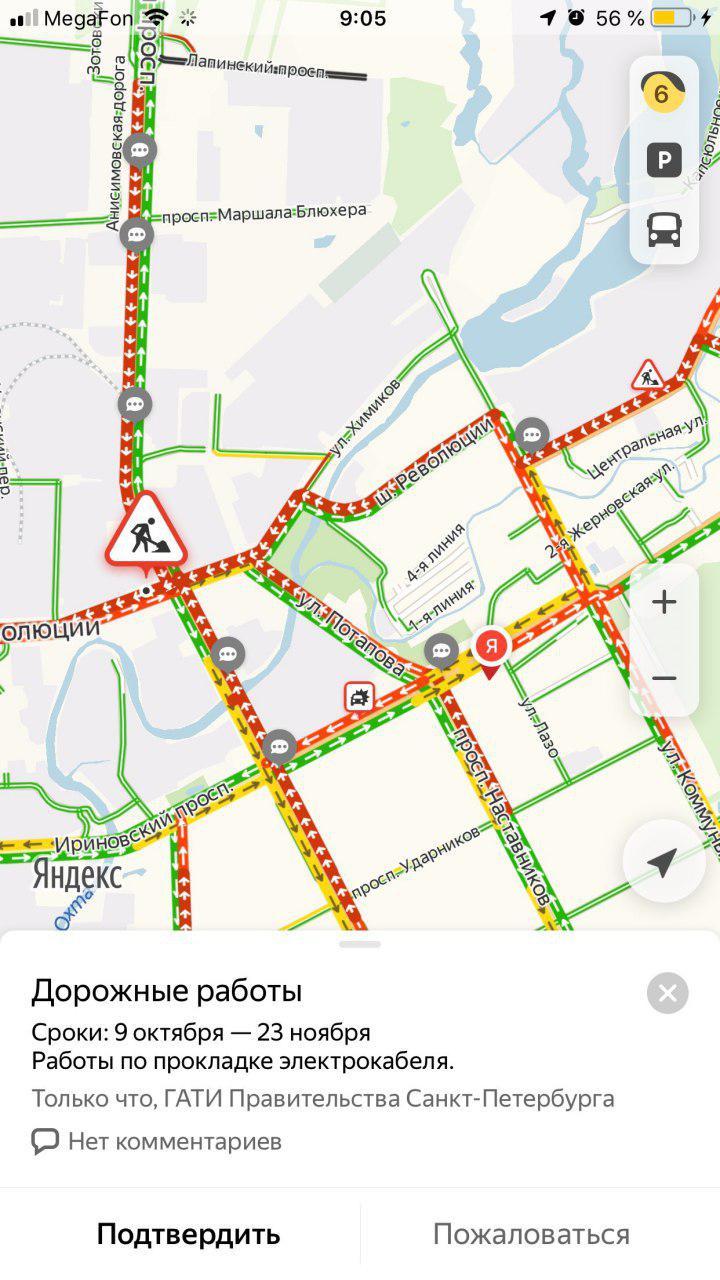Show public transport layer
Screen dimensions: 720x1280
663,229
